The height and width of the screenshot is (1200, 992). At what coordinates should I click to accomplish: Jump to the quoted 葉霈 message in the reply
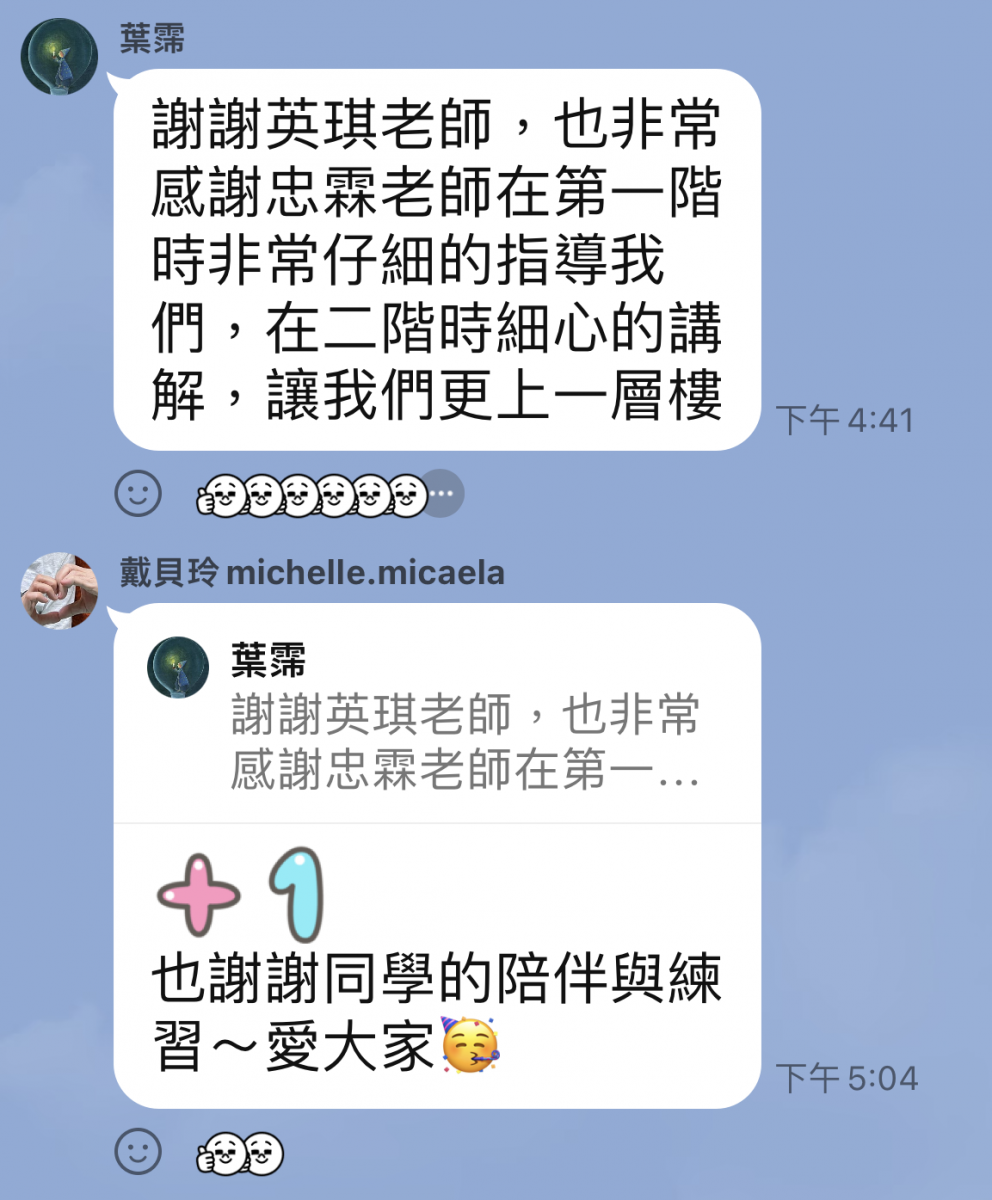[436, 714]
